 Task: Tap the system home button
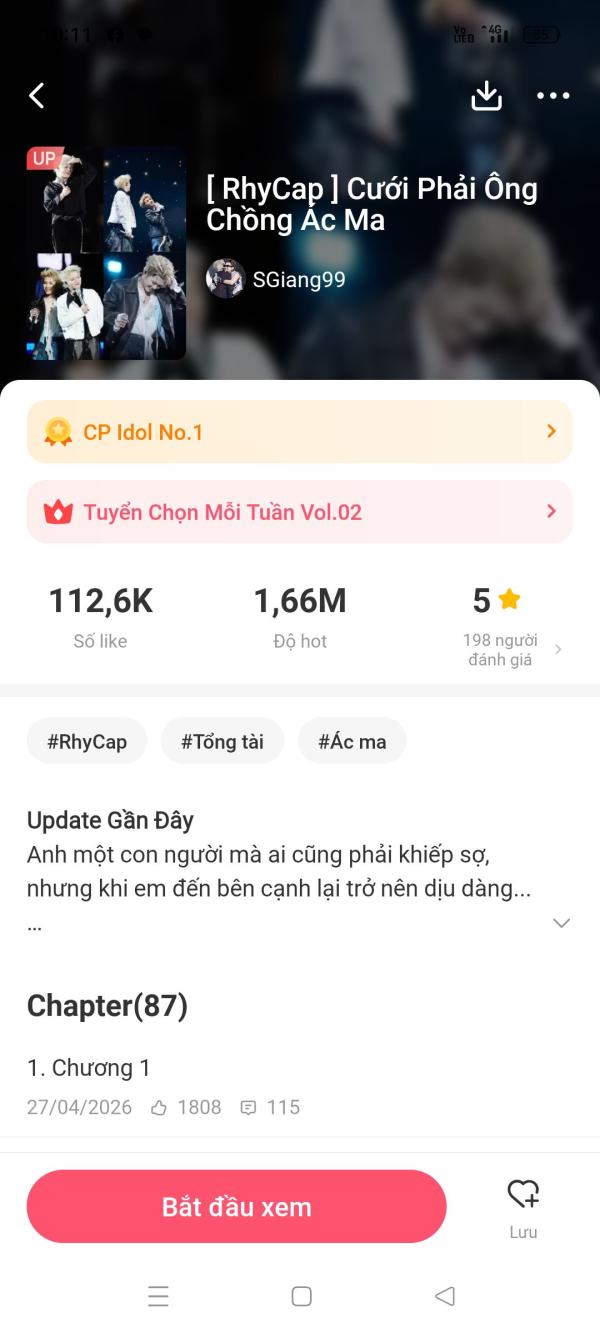tap(301, 1296)
